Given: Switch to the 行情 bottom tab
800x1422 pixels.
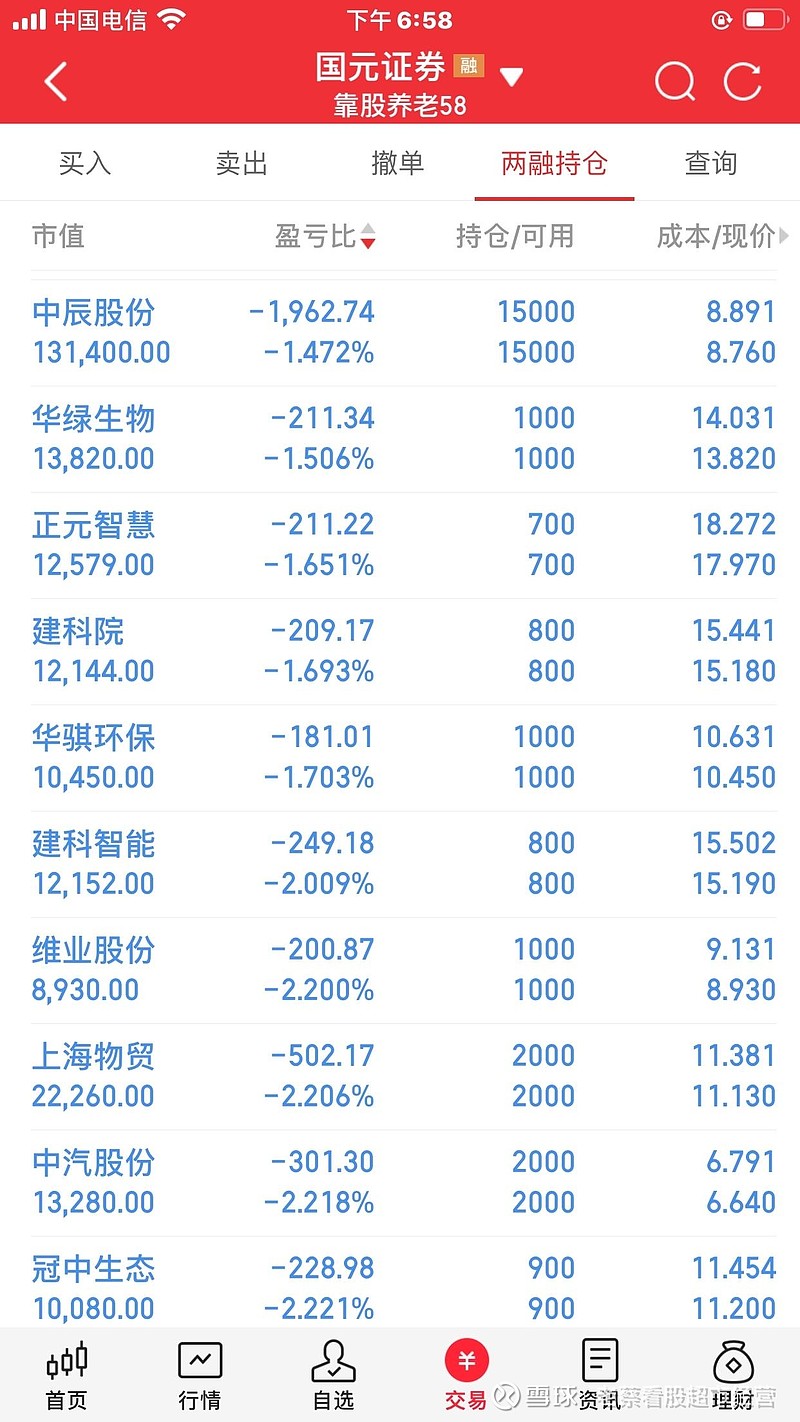Looking at the screenshot, I should 200,1376.
